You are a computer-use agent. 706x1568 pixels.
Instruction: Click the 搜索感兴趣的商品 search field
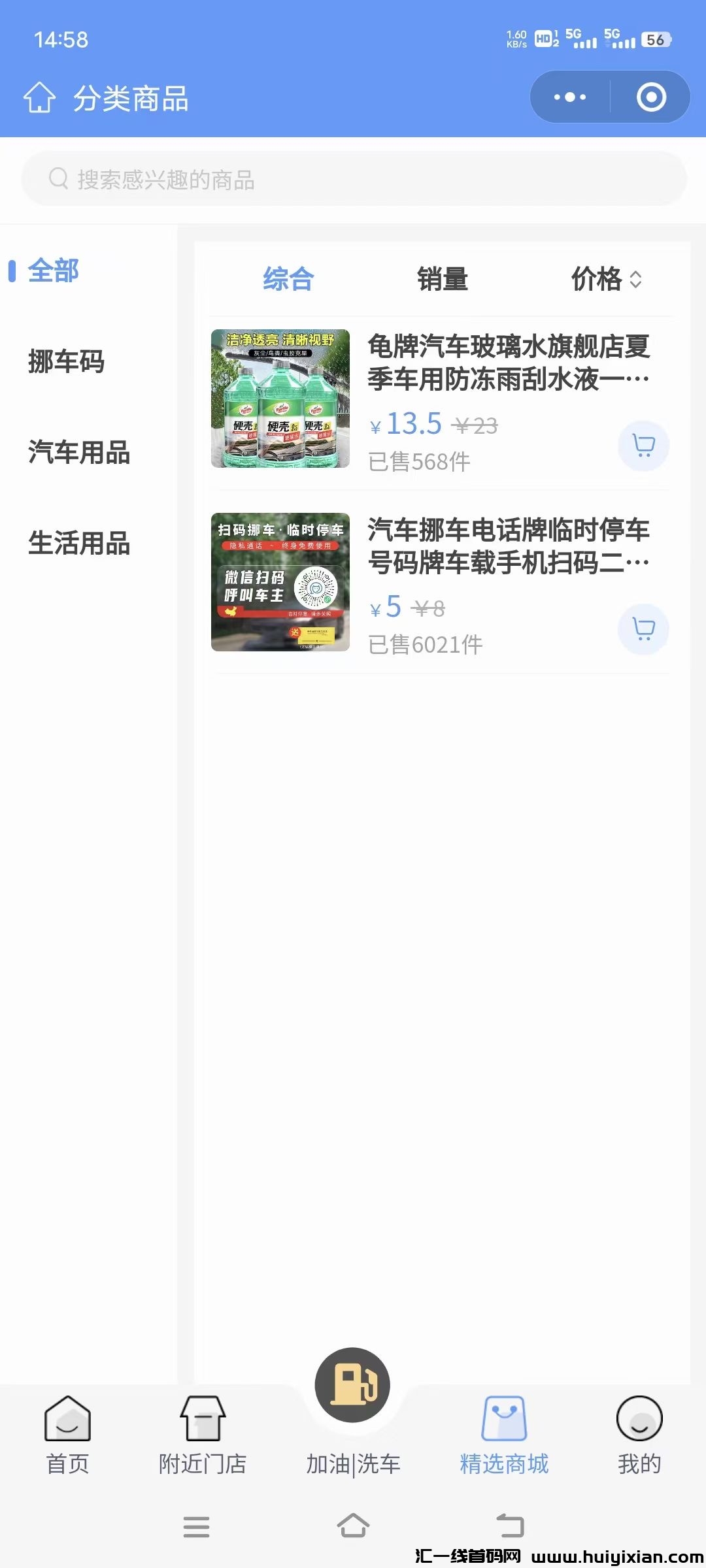pyautogui.click(x=353, y=178)
